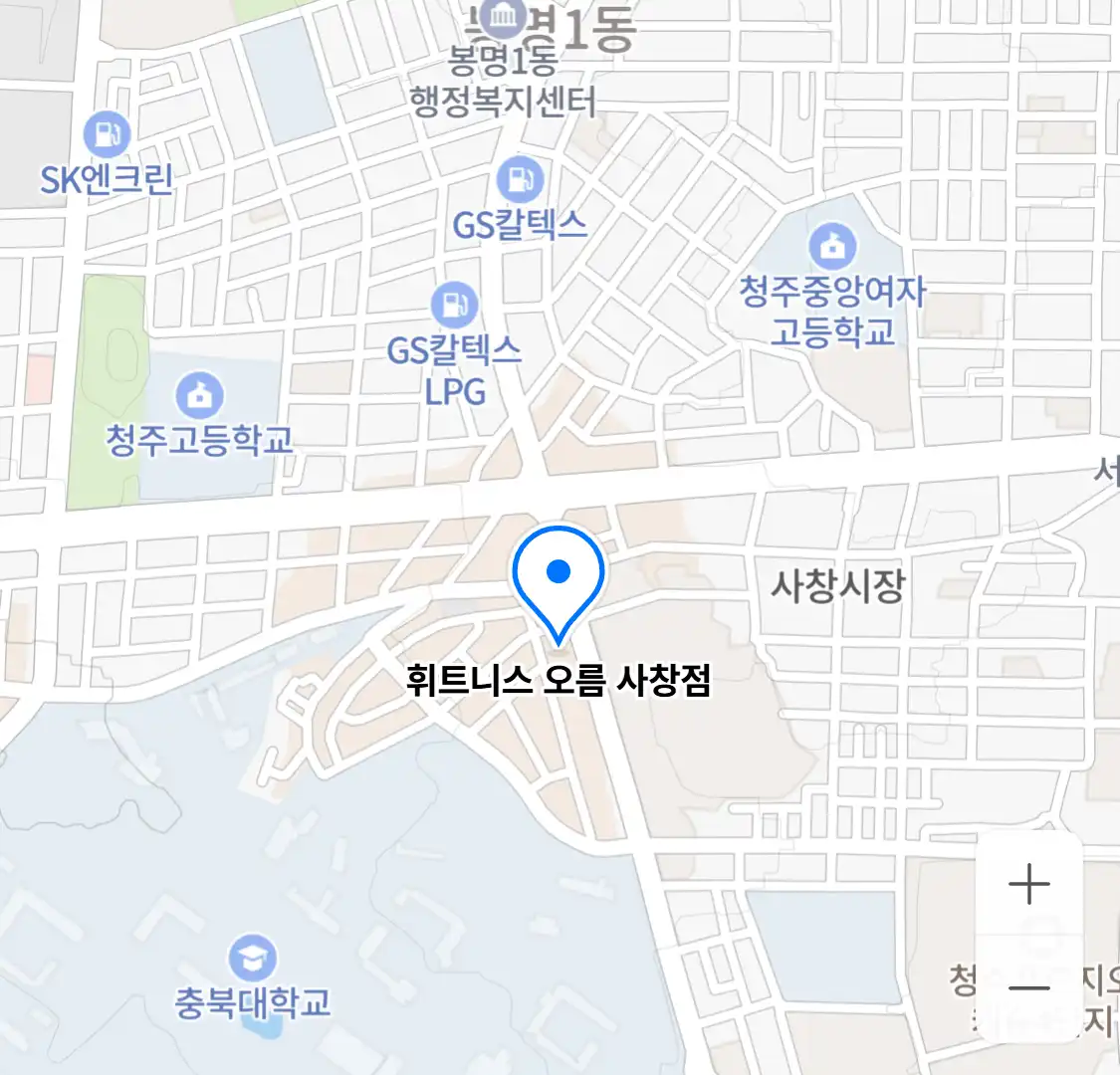Select the SK엔크린 gas station marker
This screenshot has width=1120, height=1075.
point(107,135)
